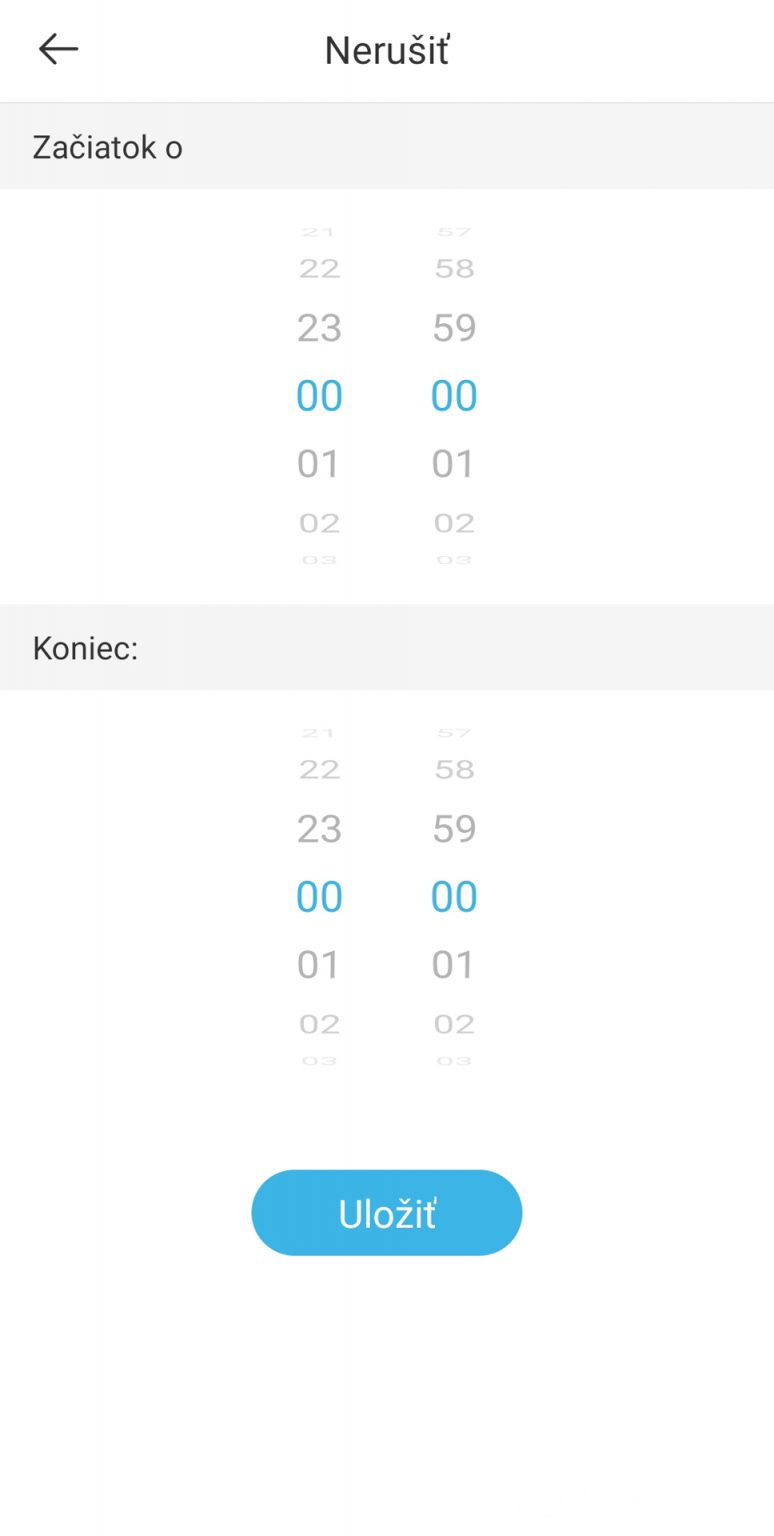Select hour 01 in the Koniec picker
This screenshot has width=774, height=1536.
319,965
